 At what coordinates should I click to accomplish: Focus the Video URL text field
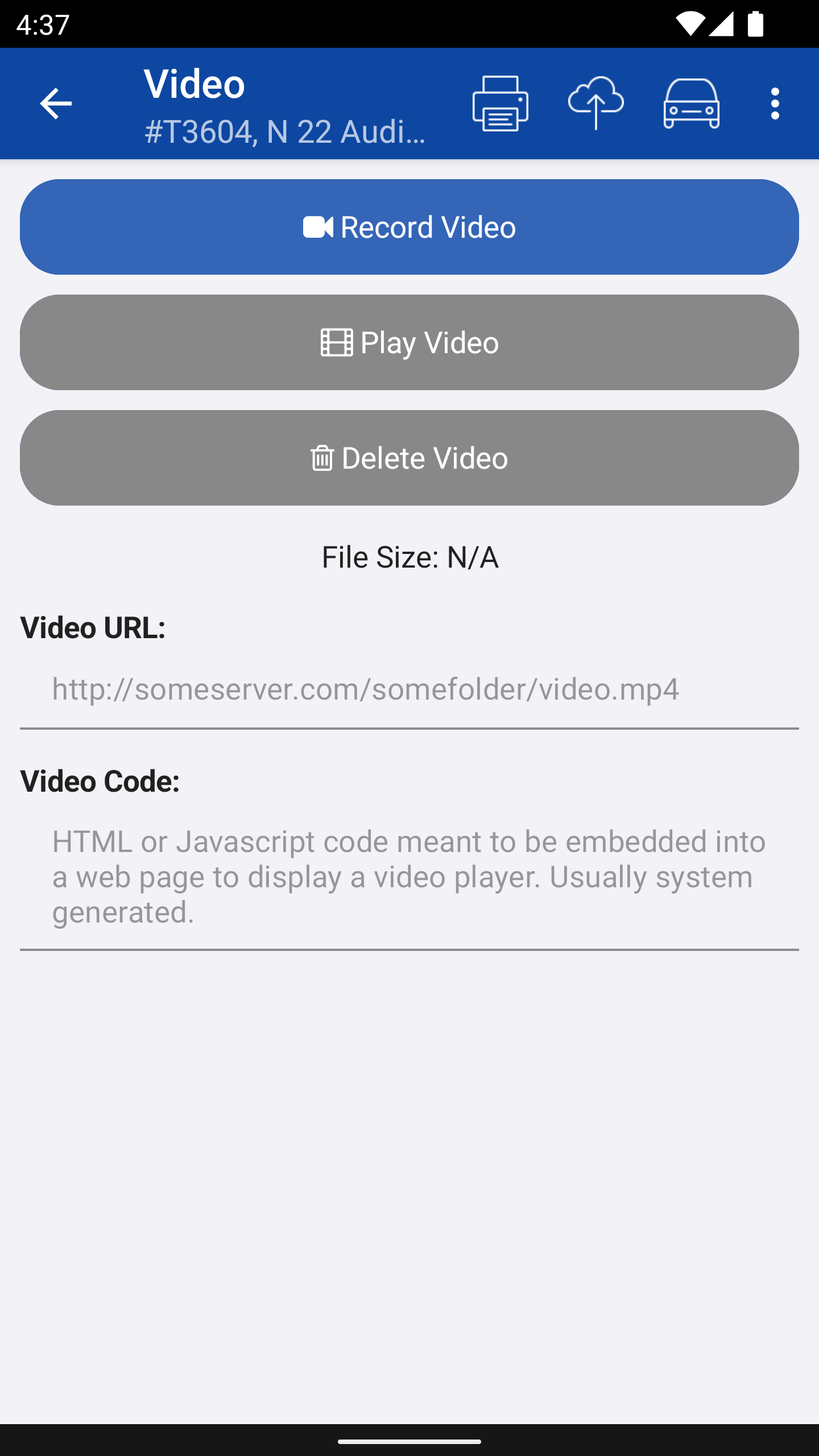coord(409,689)
